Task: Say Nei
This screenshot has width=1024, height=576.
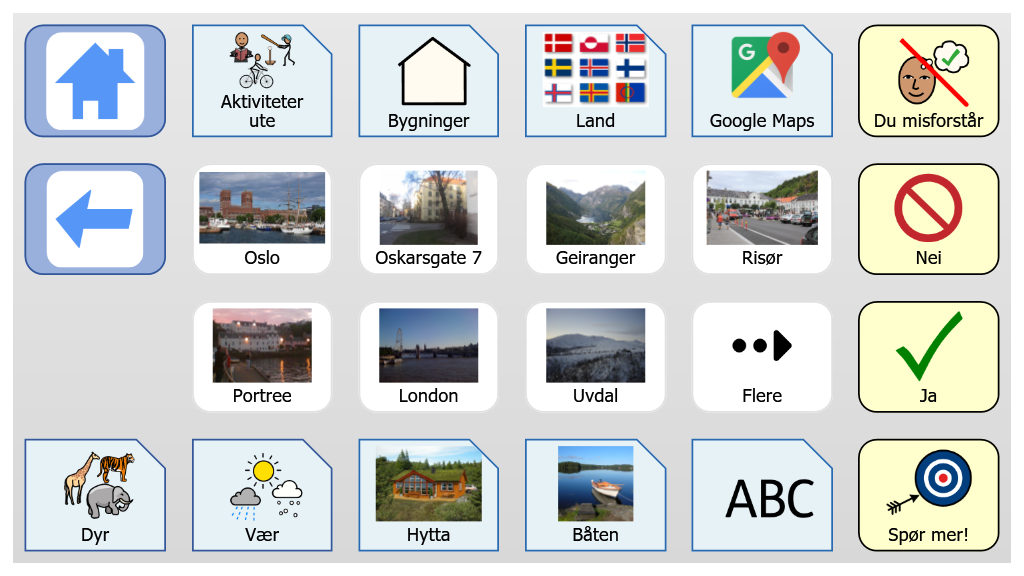Action: [928, 219]
